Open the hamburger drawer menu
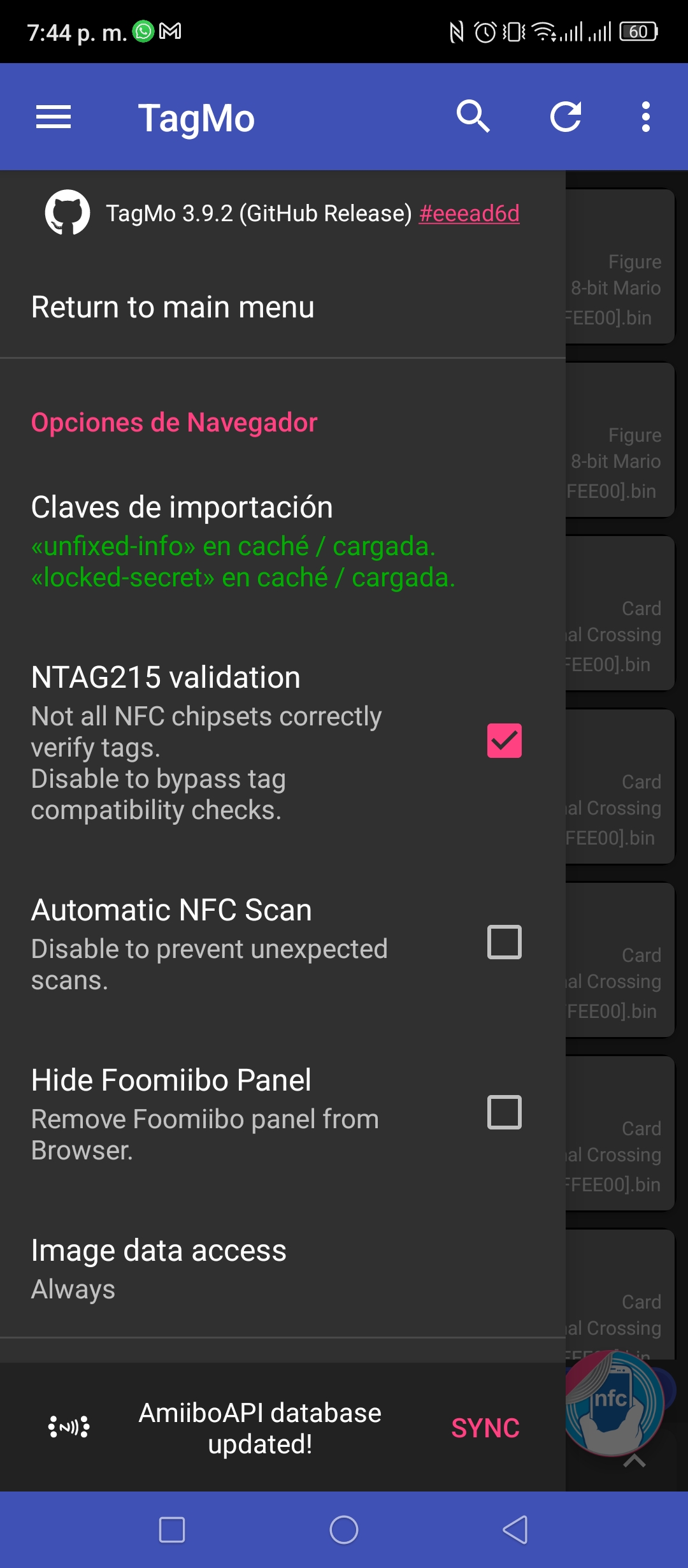This screenshot has height=1568, width=688. [x=54, y=117]
